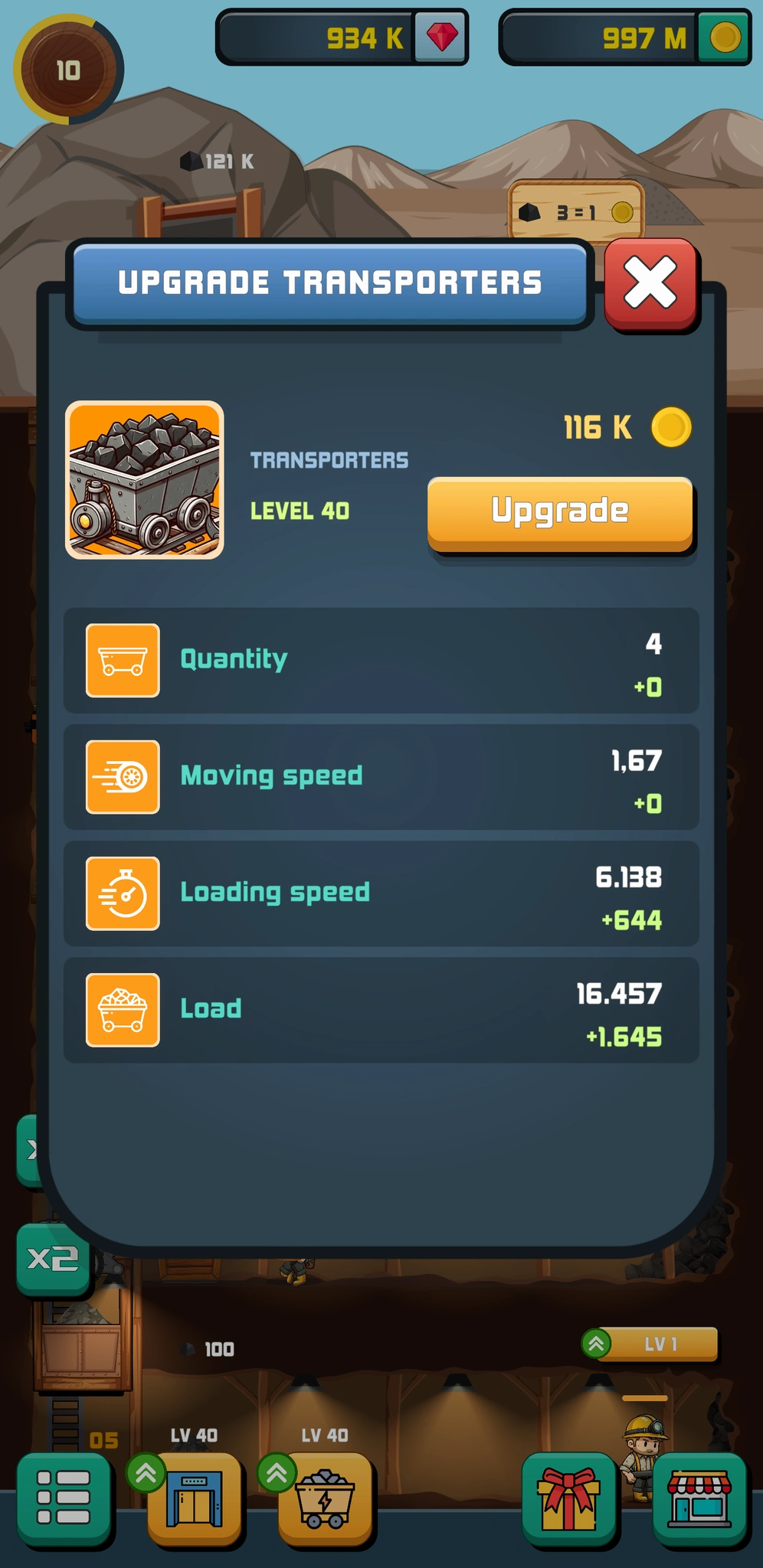Activate the x2 boost button

click(x=53, y=1258)
